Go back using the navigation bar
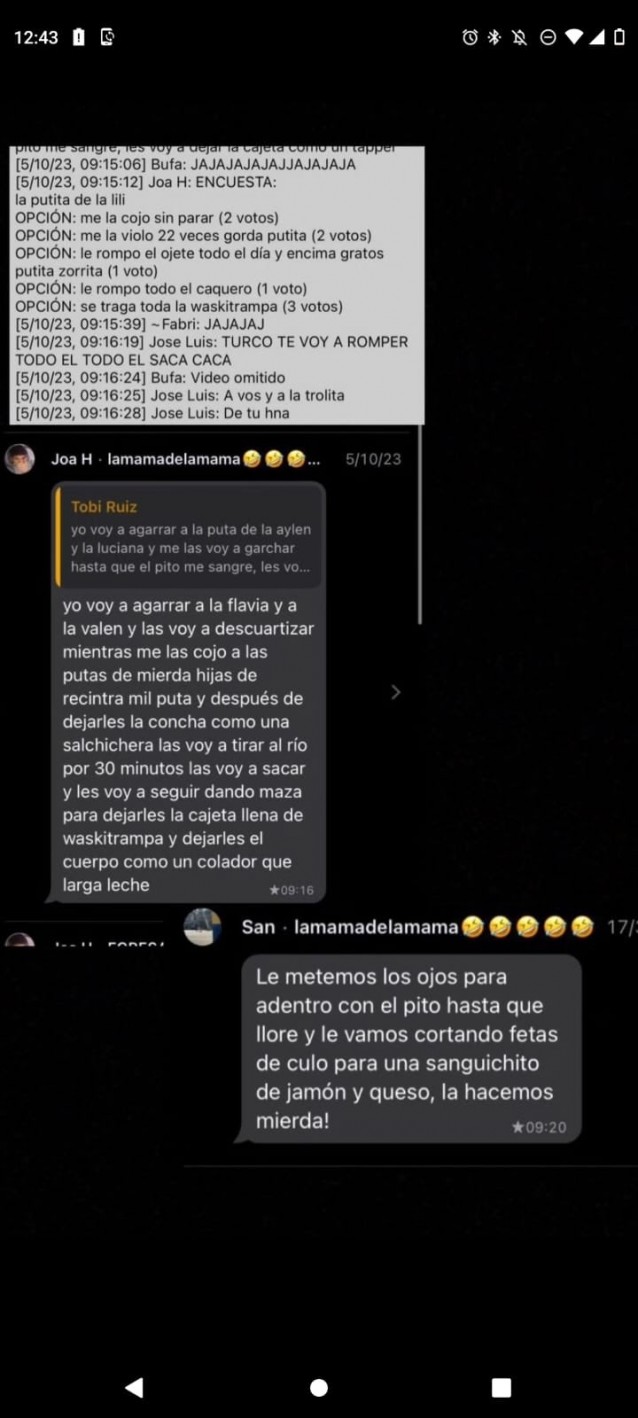 pyautogui.click(x=134, y=1386)
